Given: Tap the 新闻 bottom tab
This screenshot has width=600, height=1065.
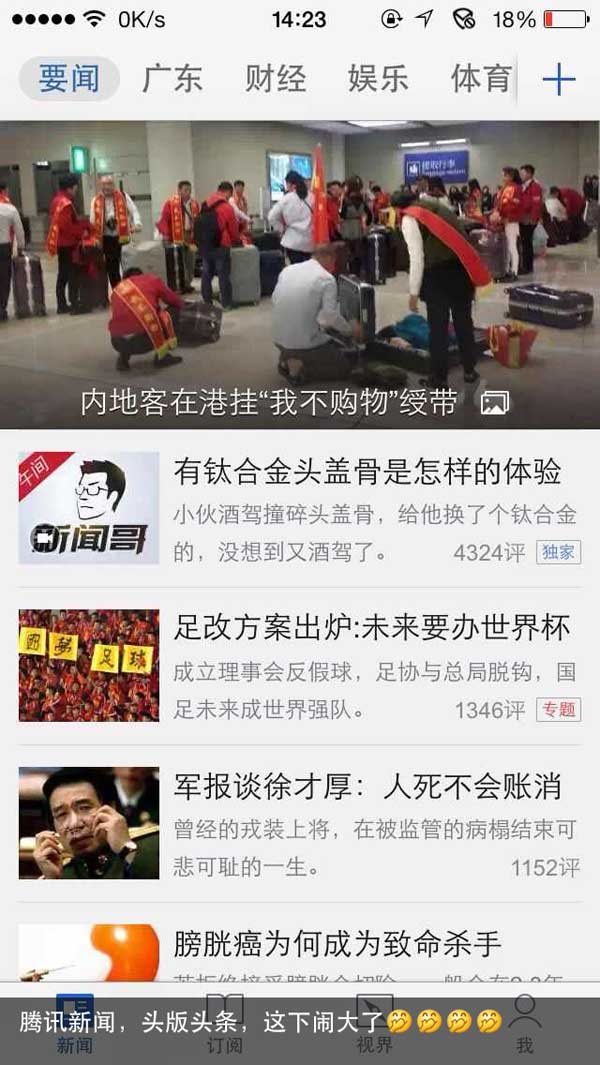Looking at the screenshot, I should 75,1030.
